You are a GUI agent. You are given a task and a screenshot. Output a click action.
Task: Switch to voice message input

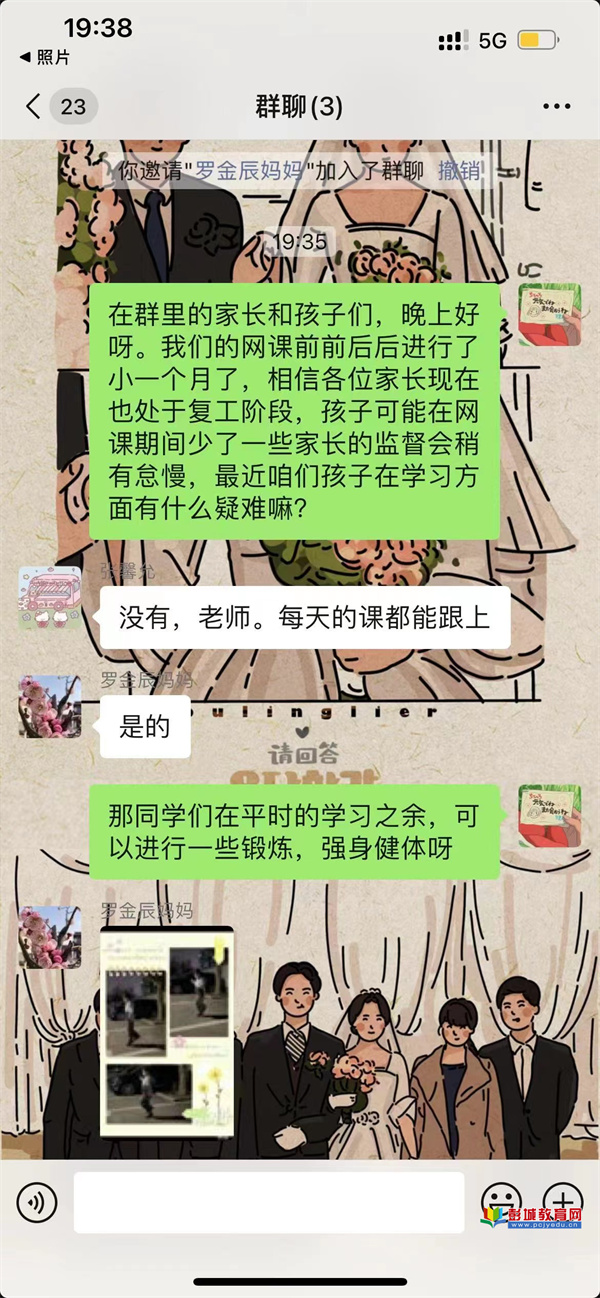pyautogui.click(x=37, y=1201)
